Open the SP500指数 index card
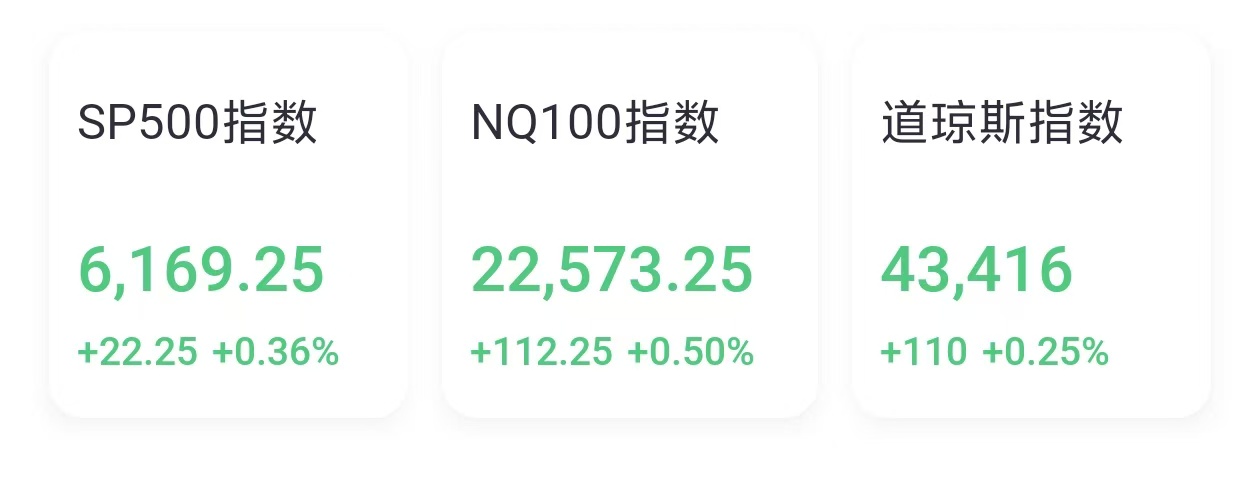 228,225
